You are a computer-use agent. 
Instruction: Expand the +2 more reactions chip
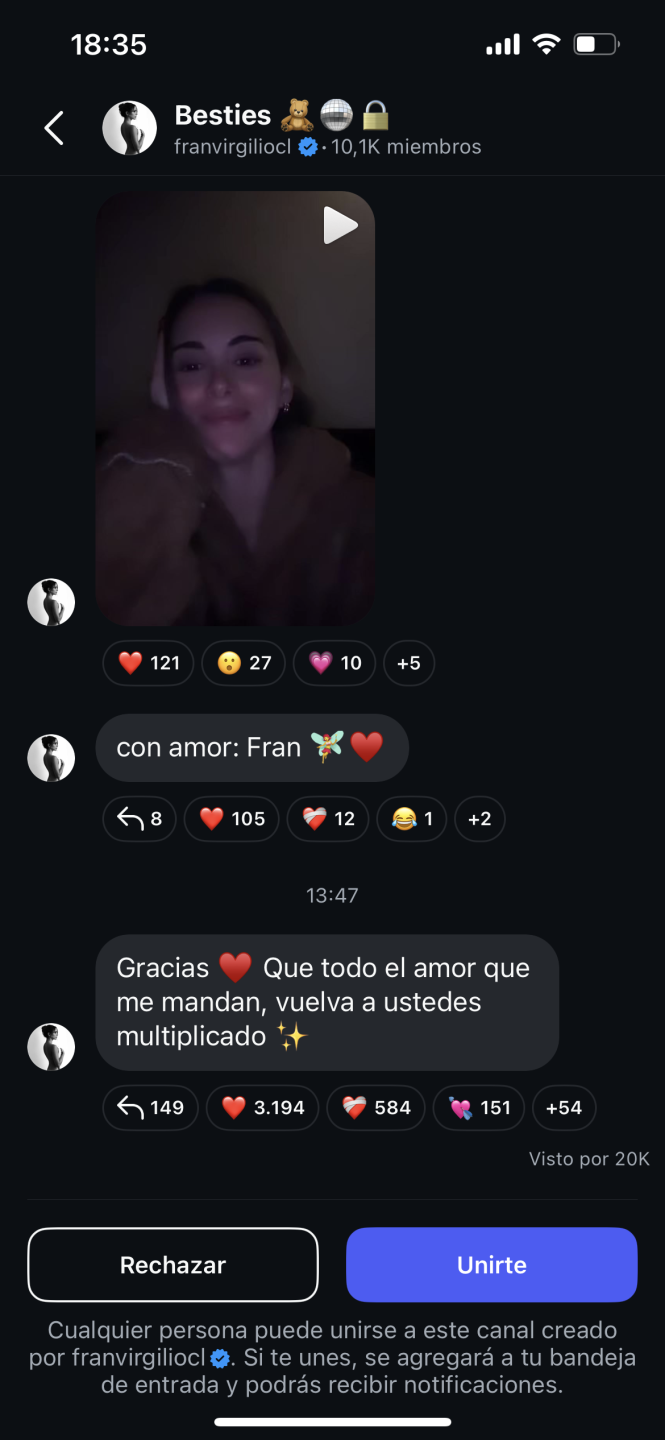coord(479,819)
